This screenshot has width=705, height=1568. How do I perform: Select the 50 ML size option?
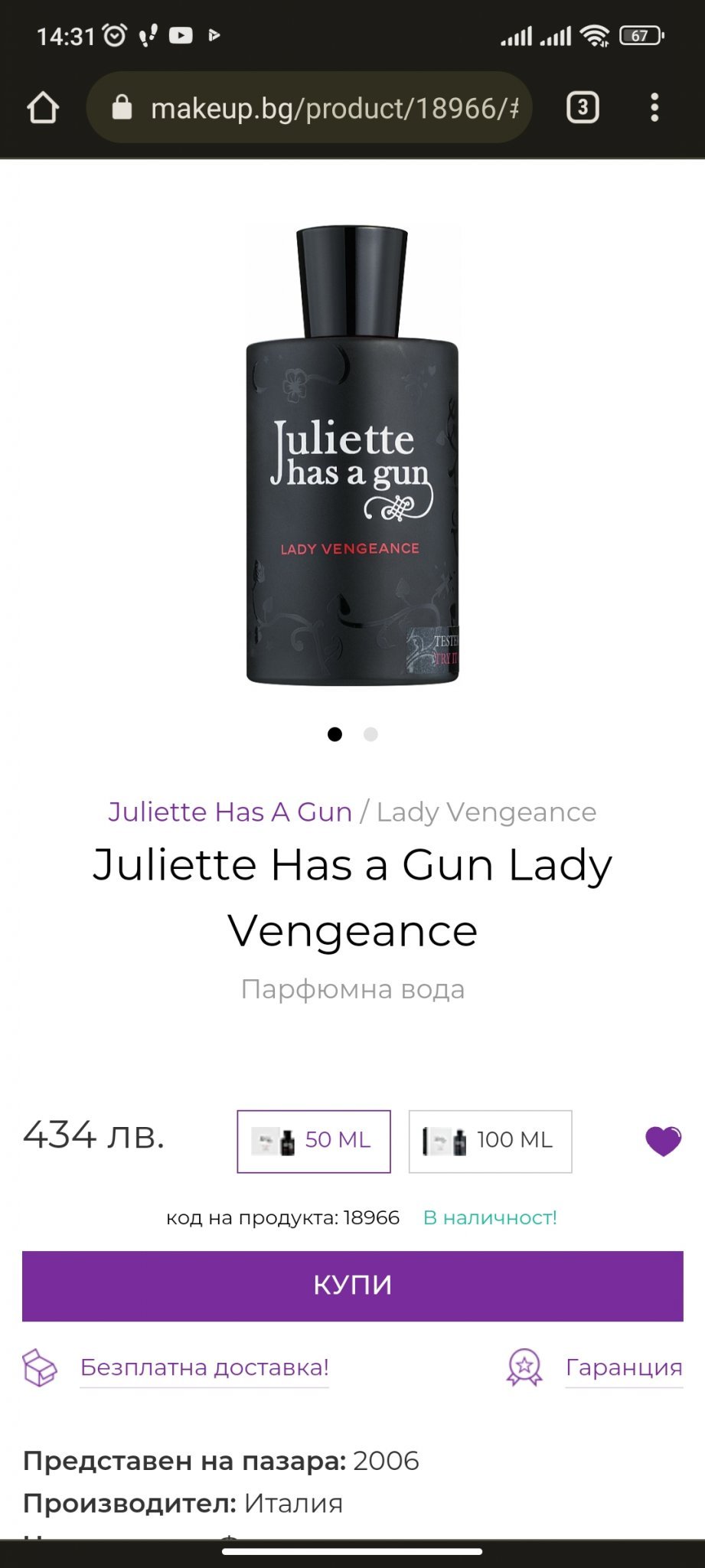[314, 1141]
